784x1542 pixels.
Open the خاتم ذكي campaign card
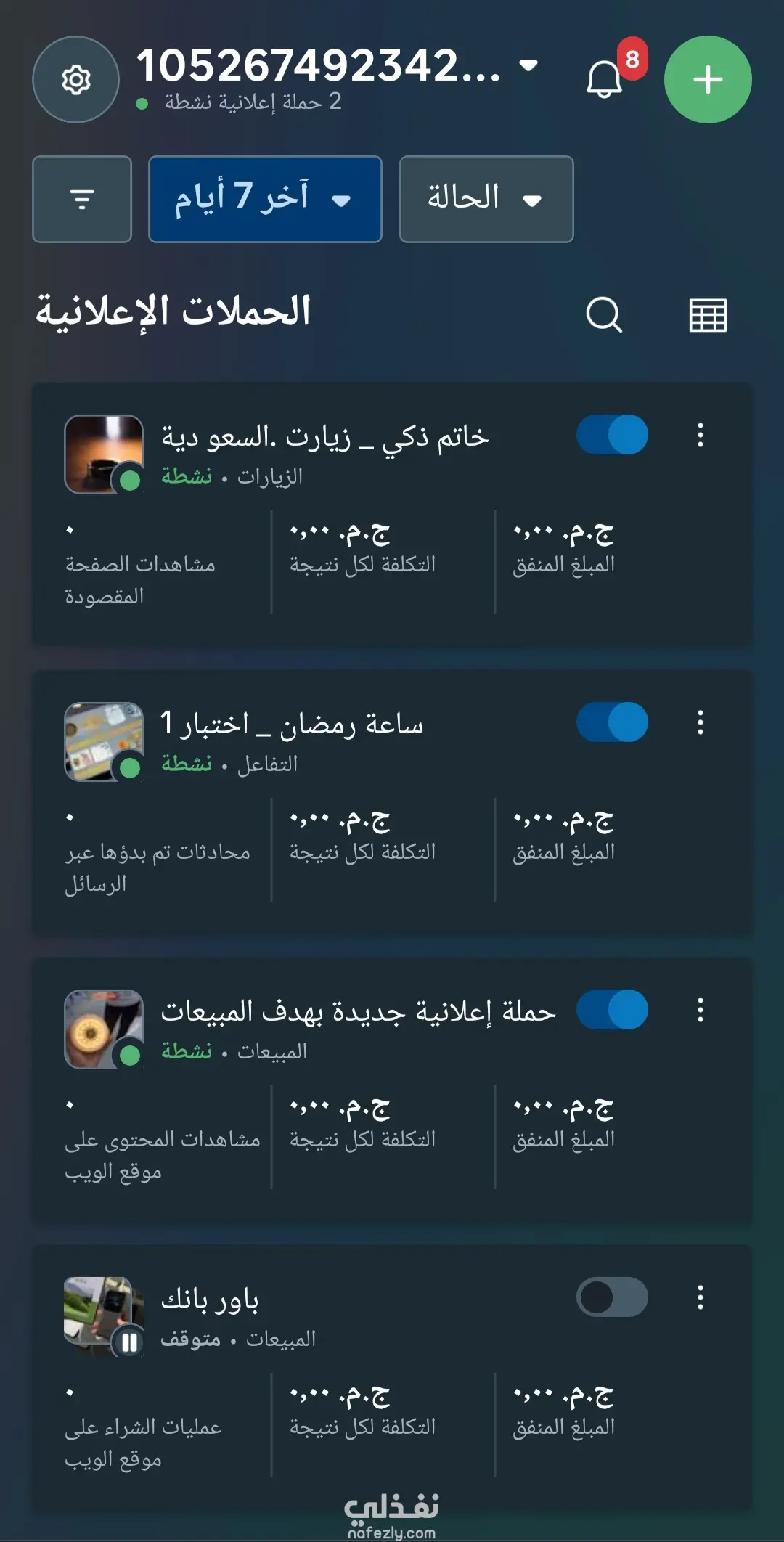coord(325,437)
